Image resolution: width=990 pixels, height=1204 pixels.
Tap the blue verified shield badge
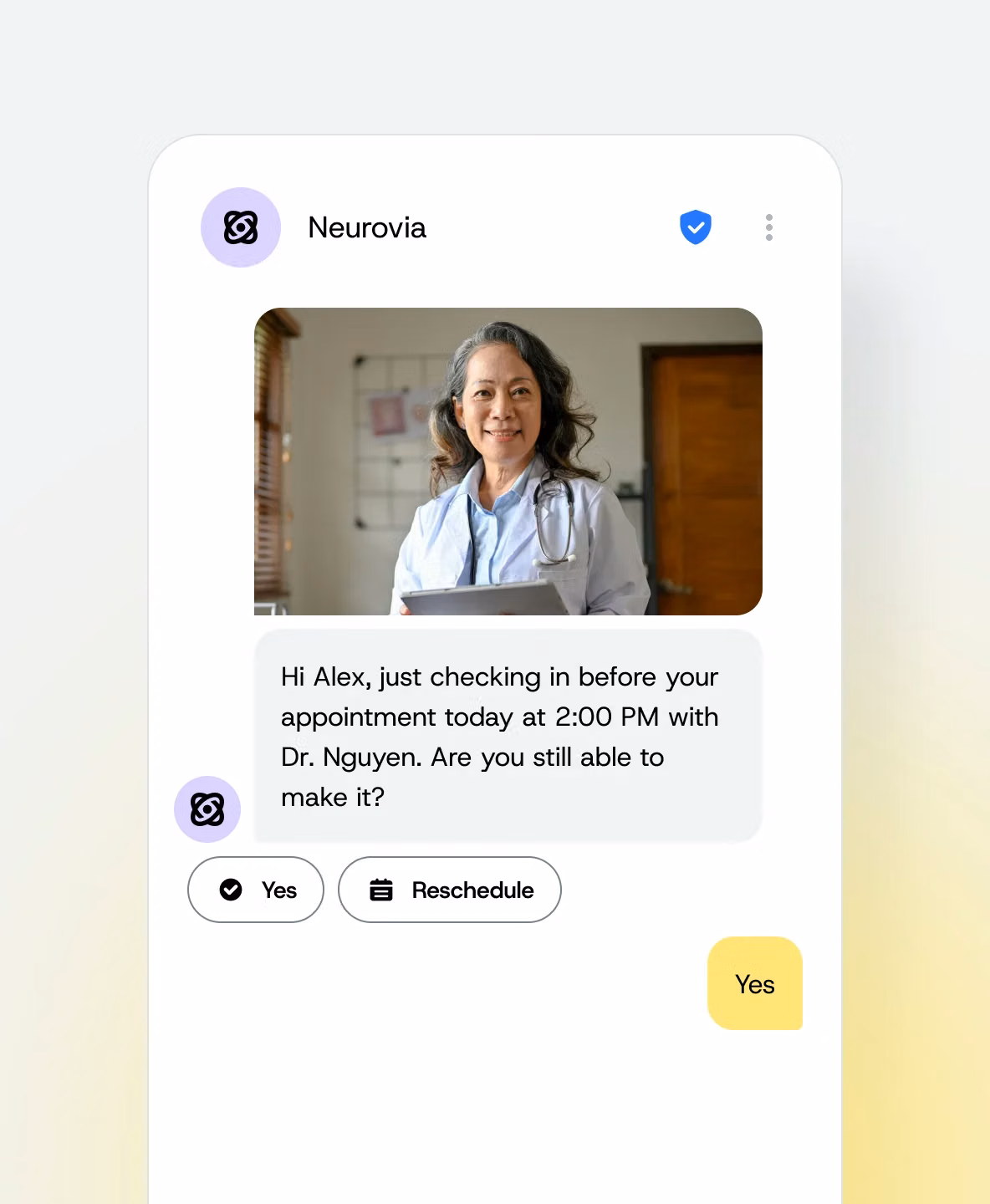pyautogui.click(x=695, y=227)
